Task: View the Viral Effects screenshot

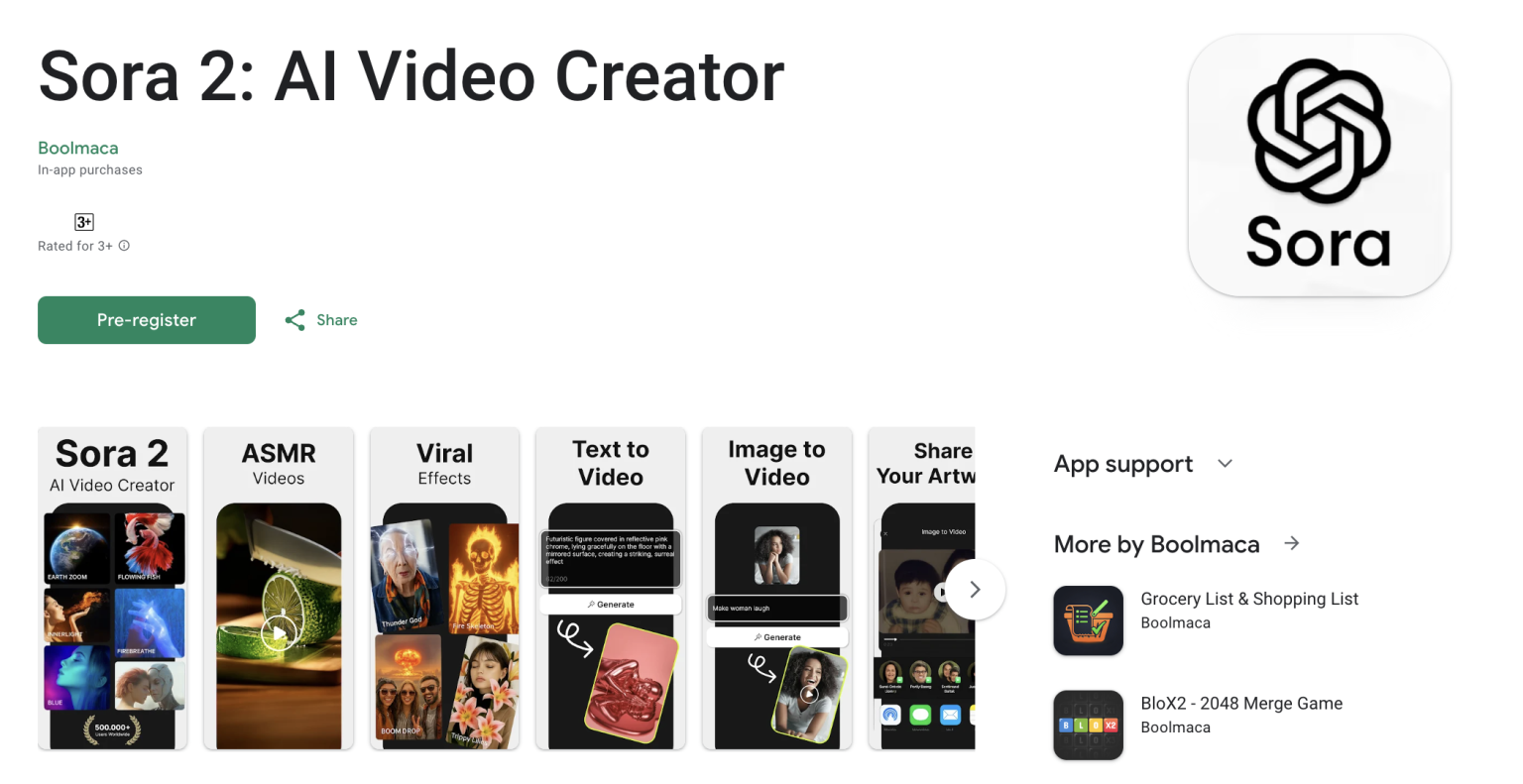Action: click(444, 589)
